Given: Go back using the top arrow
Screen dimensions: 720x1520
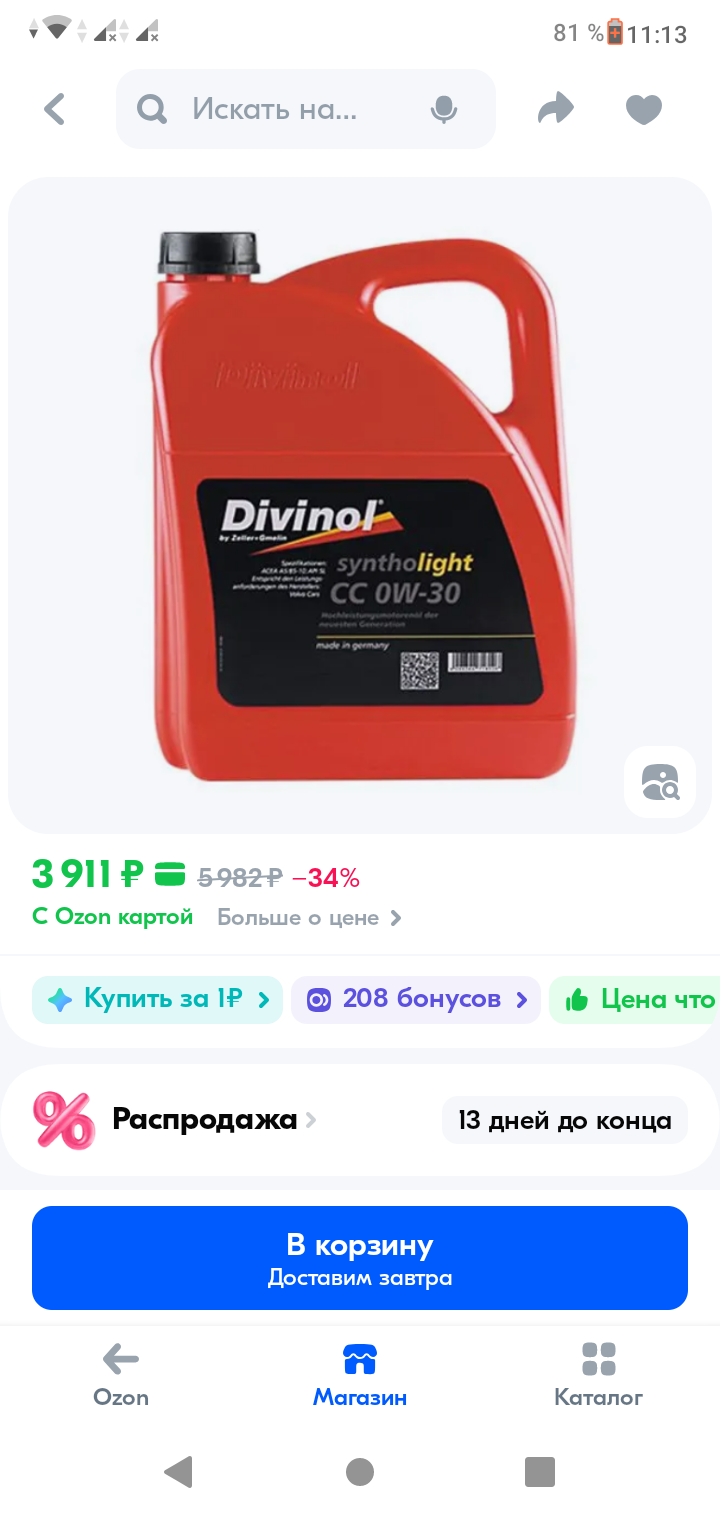Looking at the screenshot, I should [55, 109].
